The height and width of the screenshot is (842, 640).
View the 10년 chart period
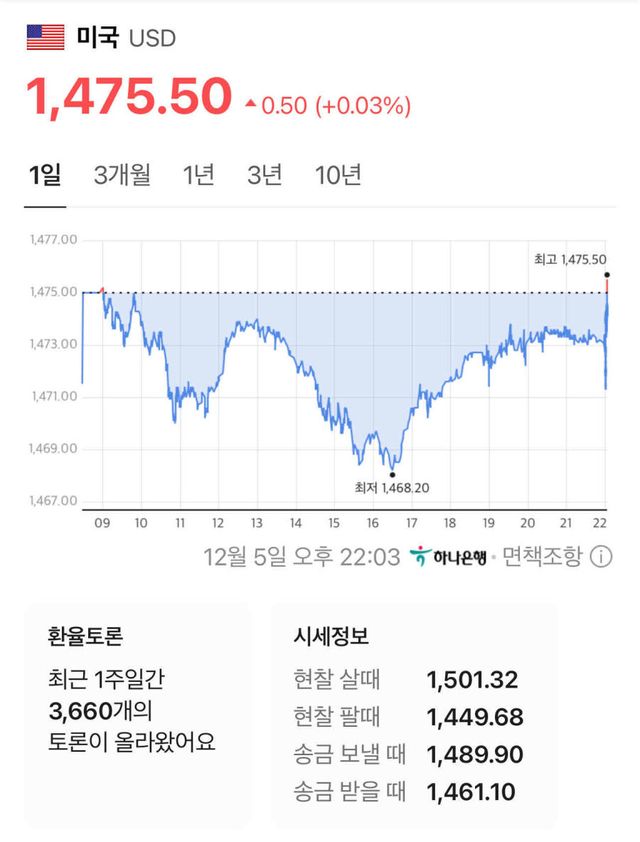[x=338, y=176]
